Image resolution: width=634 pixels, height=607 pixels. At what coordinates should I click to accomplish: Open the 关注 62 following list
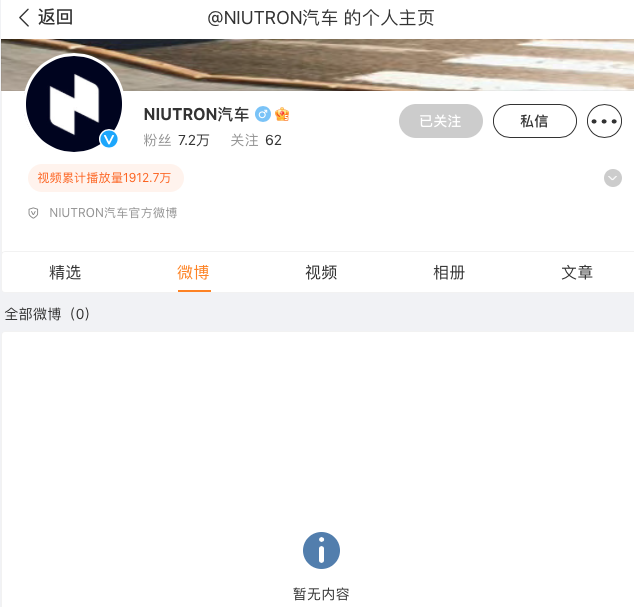coord(256,140)
